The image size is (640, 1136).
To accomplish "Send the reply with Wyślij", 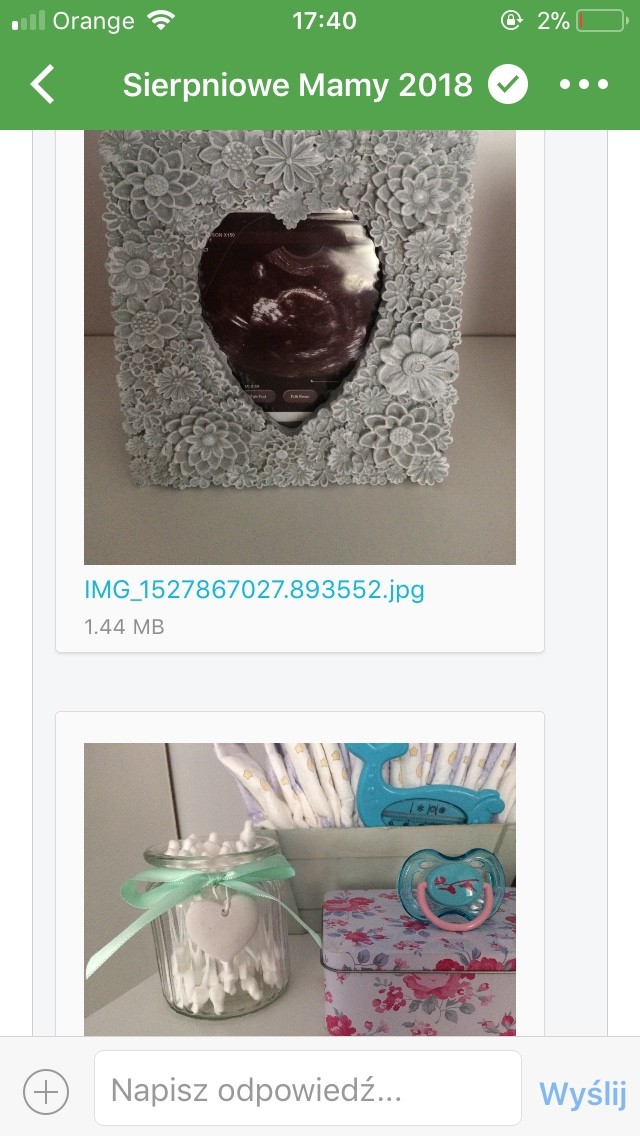I will (x=582, y=1092).
